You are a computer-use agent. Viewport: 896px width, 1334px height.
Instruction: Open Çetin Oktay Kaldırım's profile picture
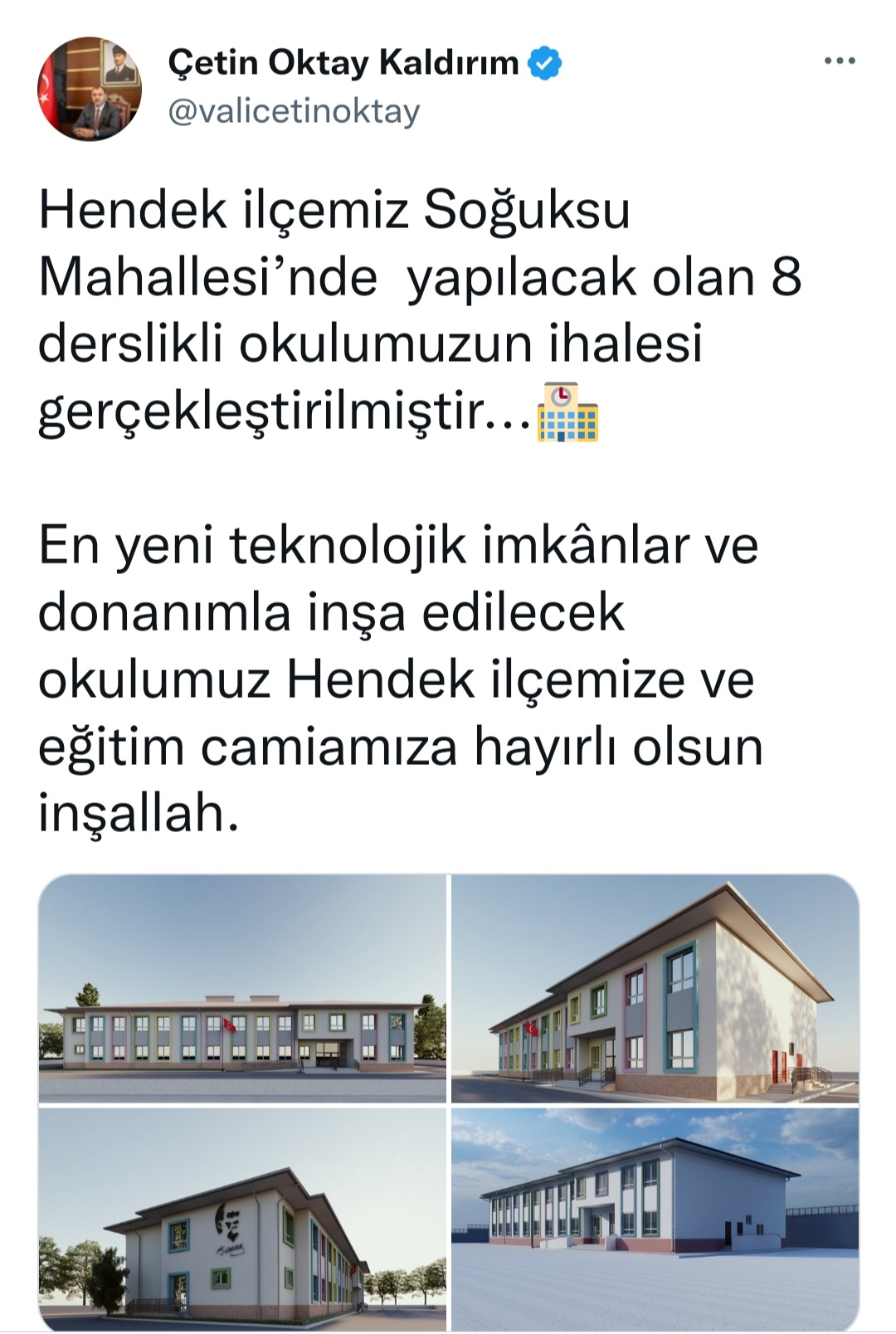(89, 88)
